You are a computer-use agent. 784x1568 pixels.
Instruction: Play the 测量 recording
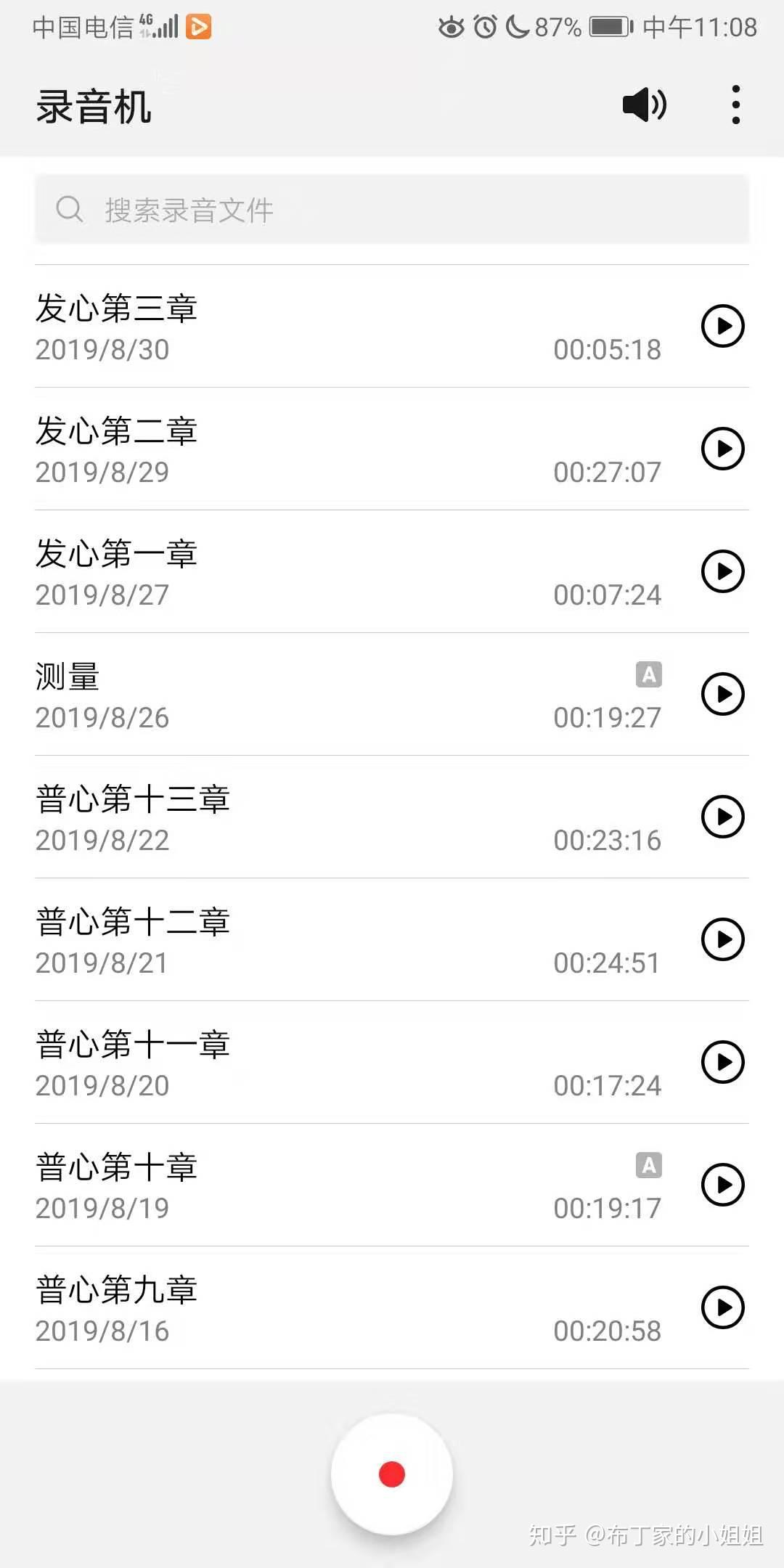tap(723, 694)
